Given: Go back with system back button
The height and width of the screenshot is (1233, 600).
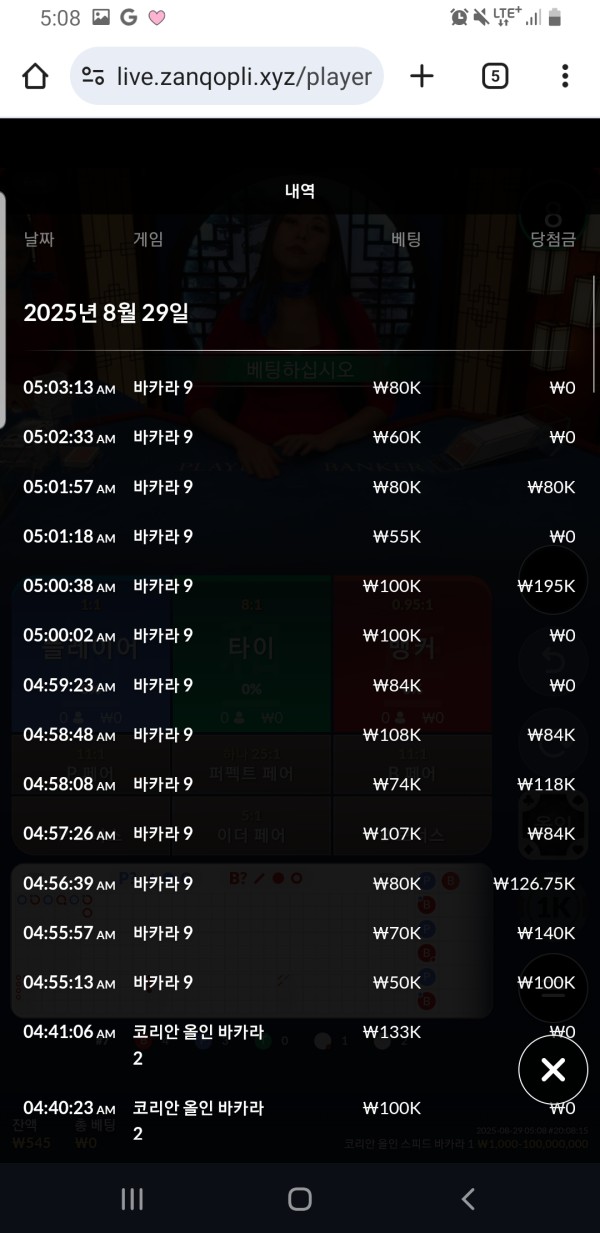Looking at the screenshot, I should coord(467,1199).
